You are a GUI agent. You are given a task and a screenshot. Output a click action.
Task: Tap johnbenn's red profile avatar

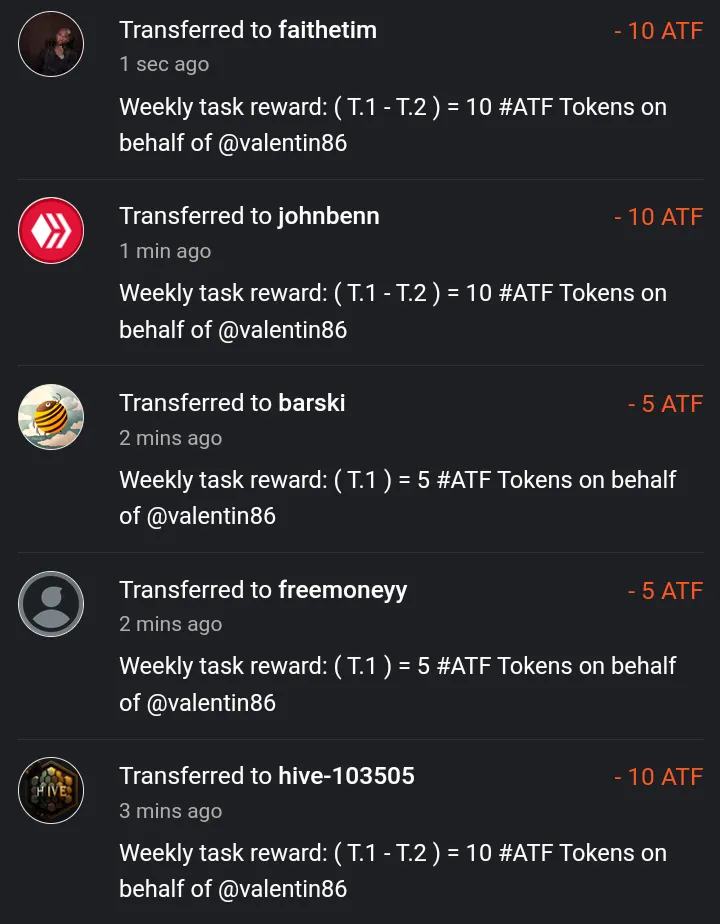[51, 231]
